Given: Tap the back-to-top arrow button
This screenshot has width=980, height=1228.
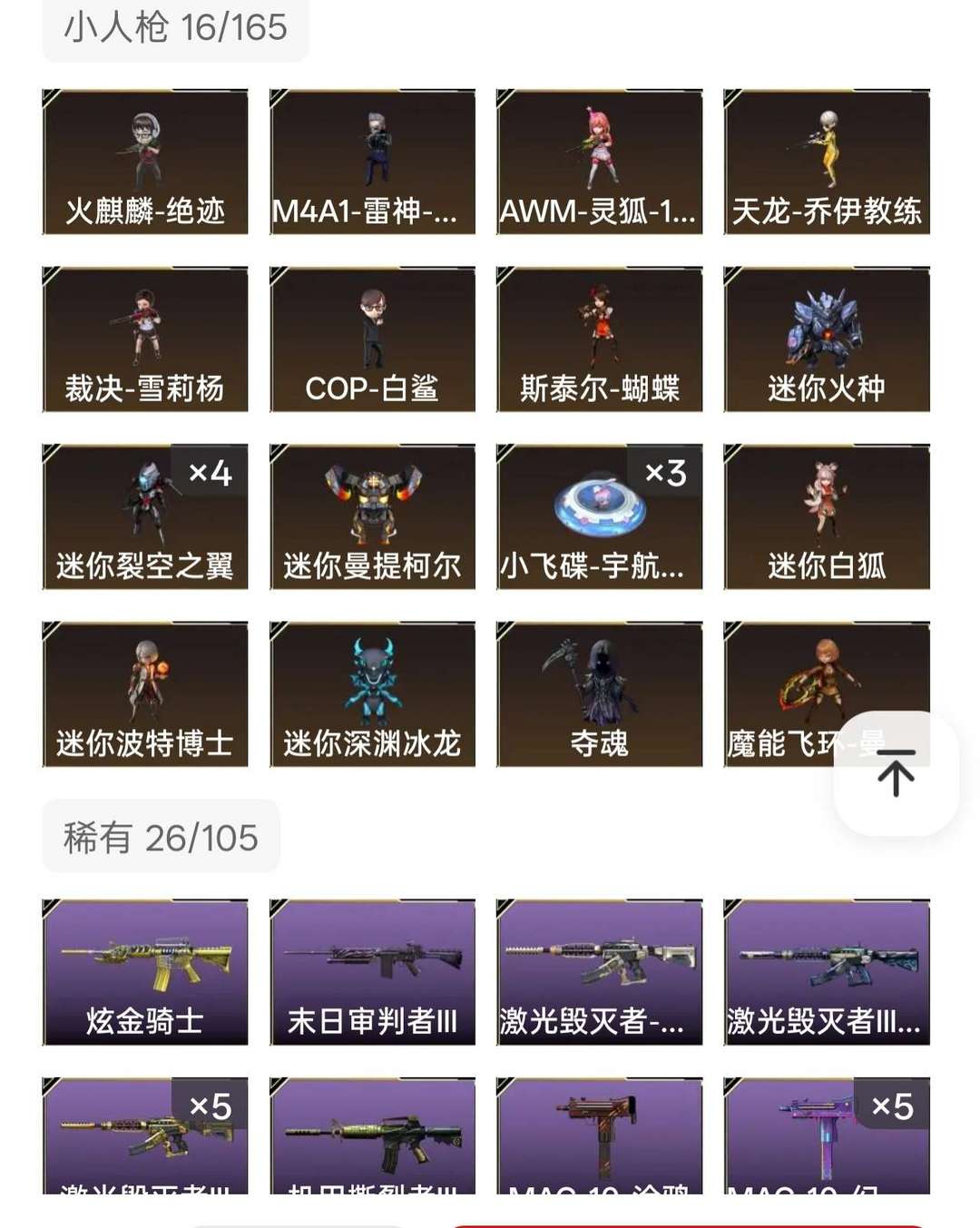Looking at the screenshot, I should click(x=896, y=773).
